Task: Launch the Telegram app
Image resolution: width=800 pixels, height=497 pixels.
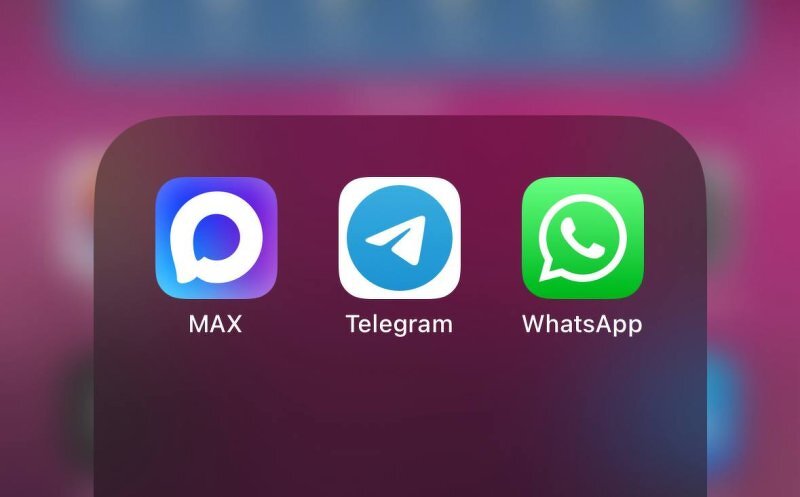Action: pyautogui.click(x=399, y=238)
